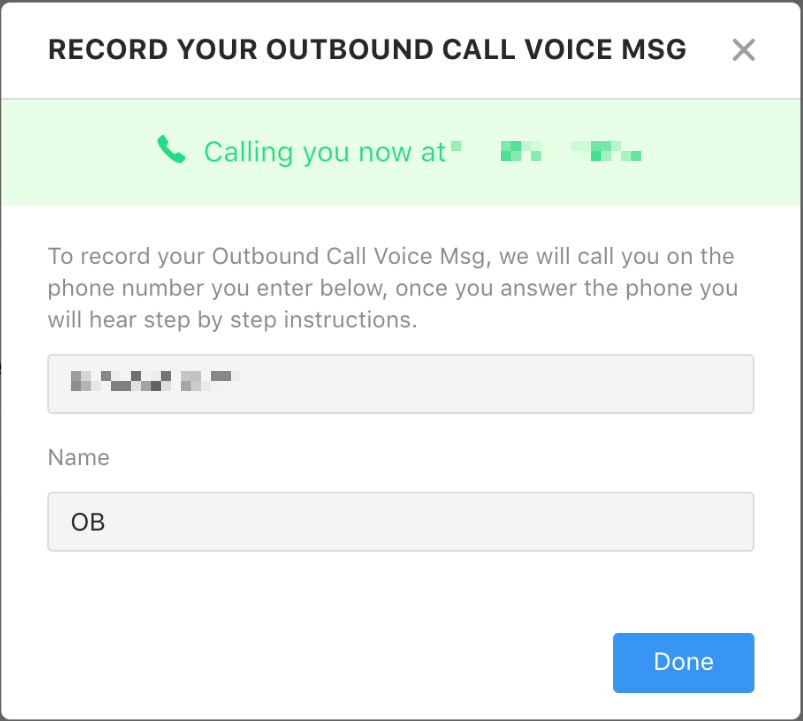This screenshot has height=721, width=803.
Task: Tap the Done button
Action: click(683, 662)
